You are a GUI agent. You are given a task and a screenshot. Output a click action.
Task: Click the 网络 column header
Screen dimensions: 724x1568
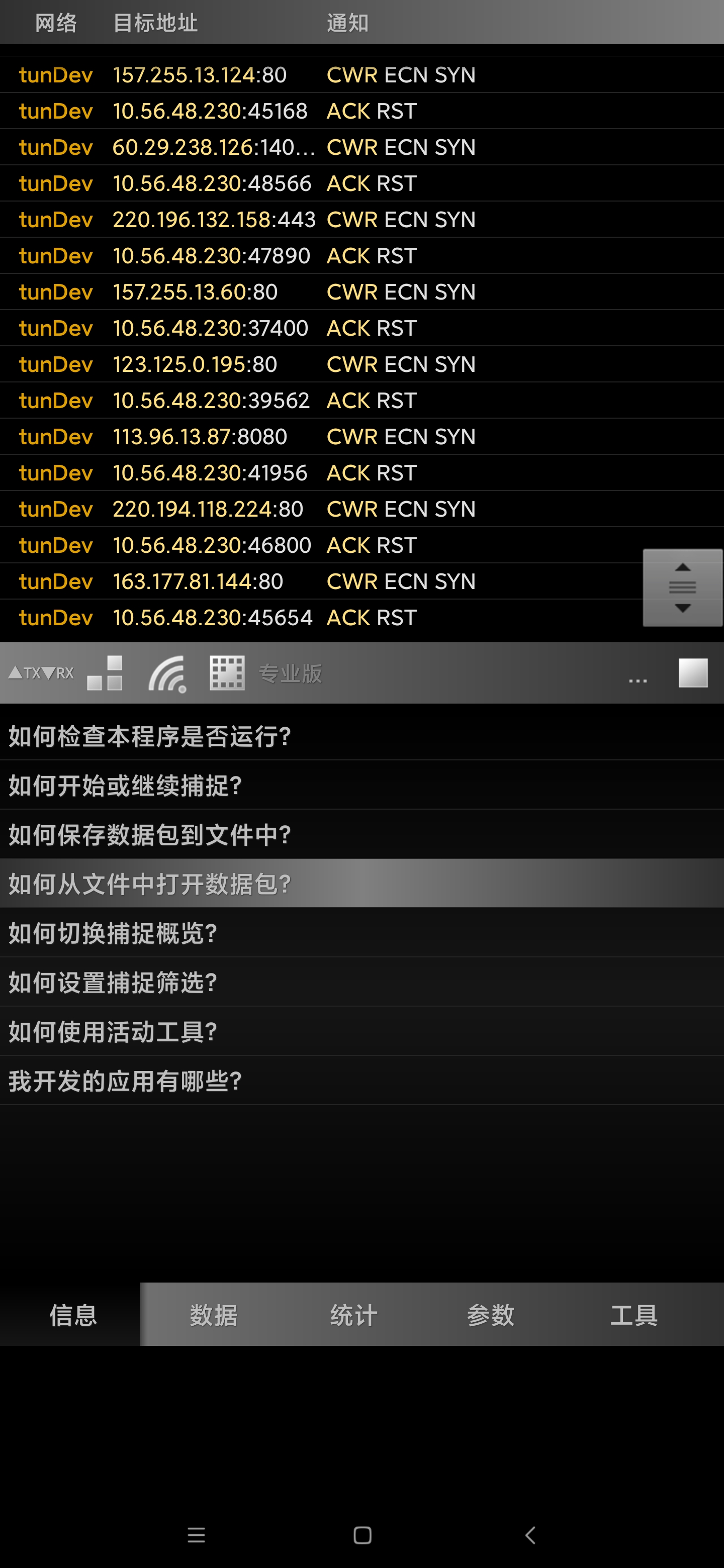click(57, 22)
